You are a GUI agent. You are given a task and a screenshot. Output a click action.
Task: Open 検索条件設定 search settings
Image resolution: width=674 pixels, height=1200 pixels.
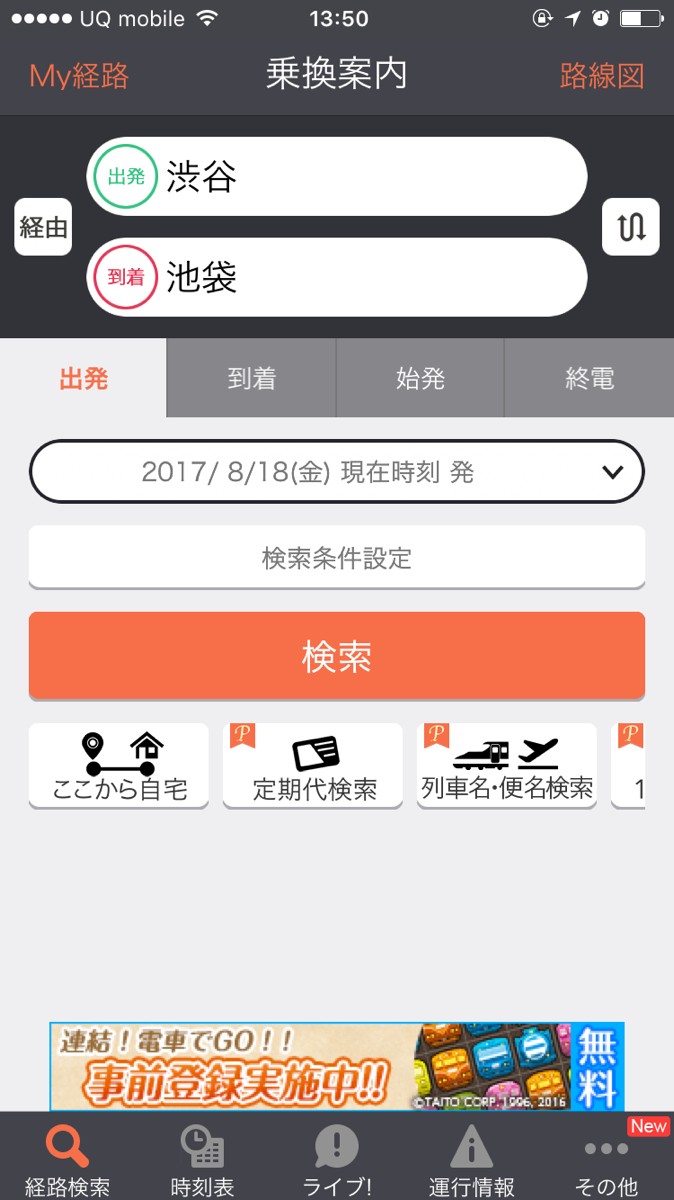click(x=336, y=557)
